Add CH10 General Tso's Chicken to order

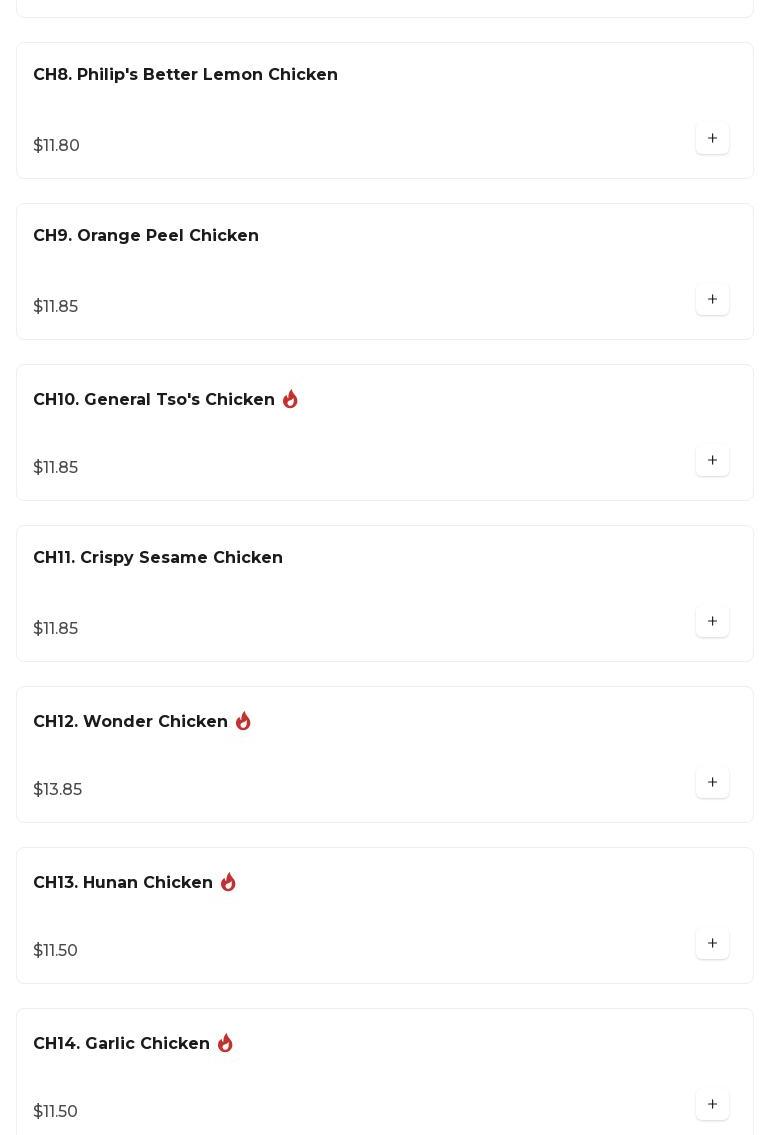(x=712, y=461)
